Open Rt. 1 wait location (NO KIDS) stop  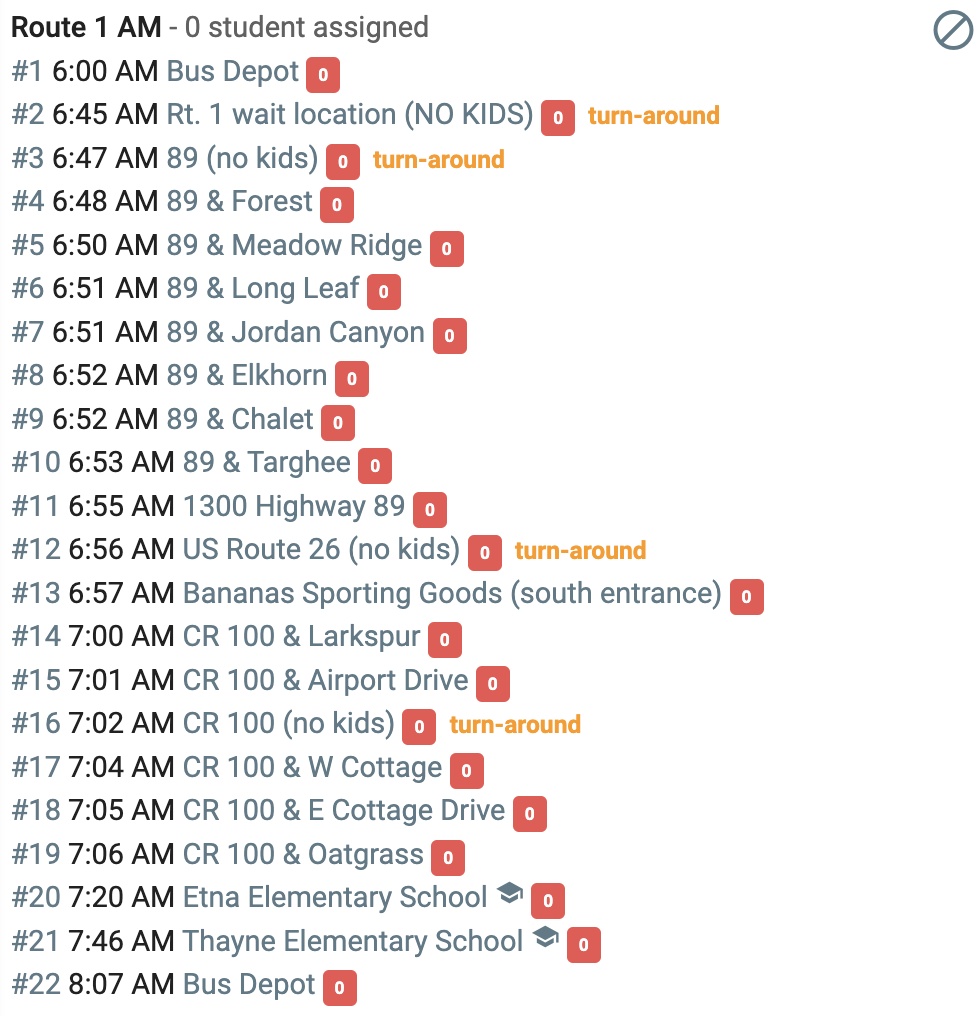click(x=350, y=115)
